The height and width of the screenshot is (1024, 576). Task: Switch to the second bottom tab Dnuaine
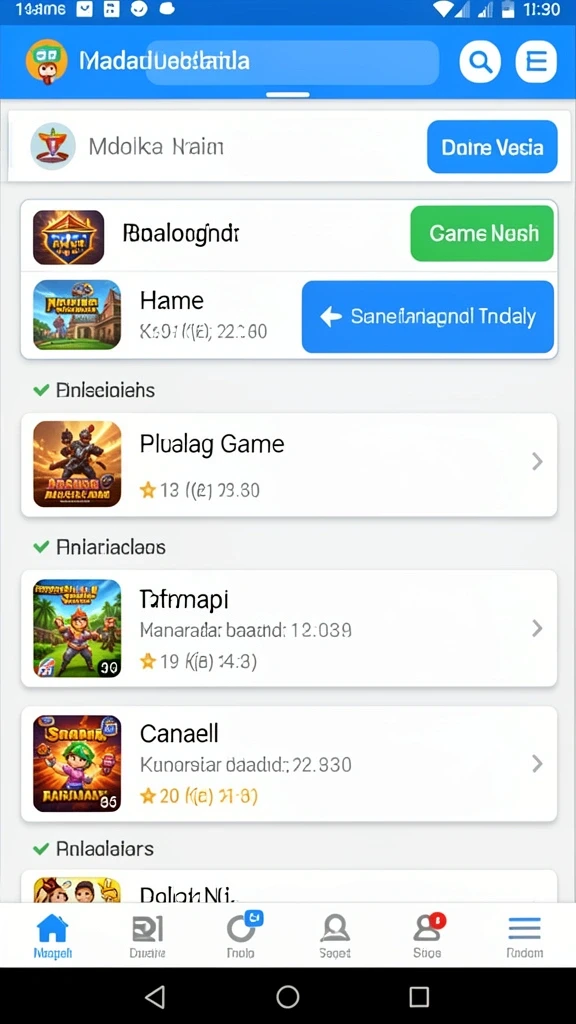(148, 936)
